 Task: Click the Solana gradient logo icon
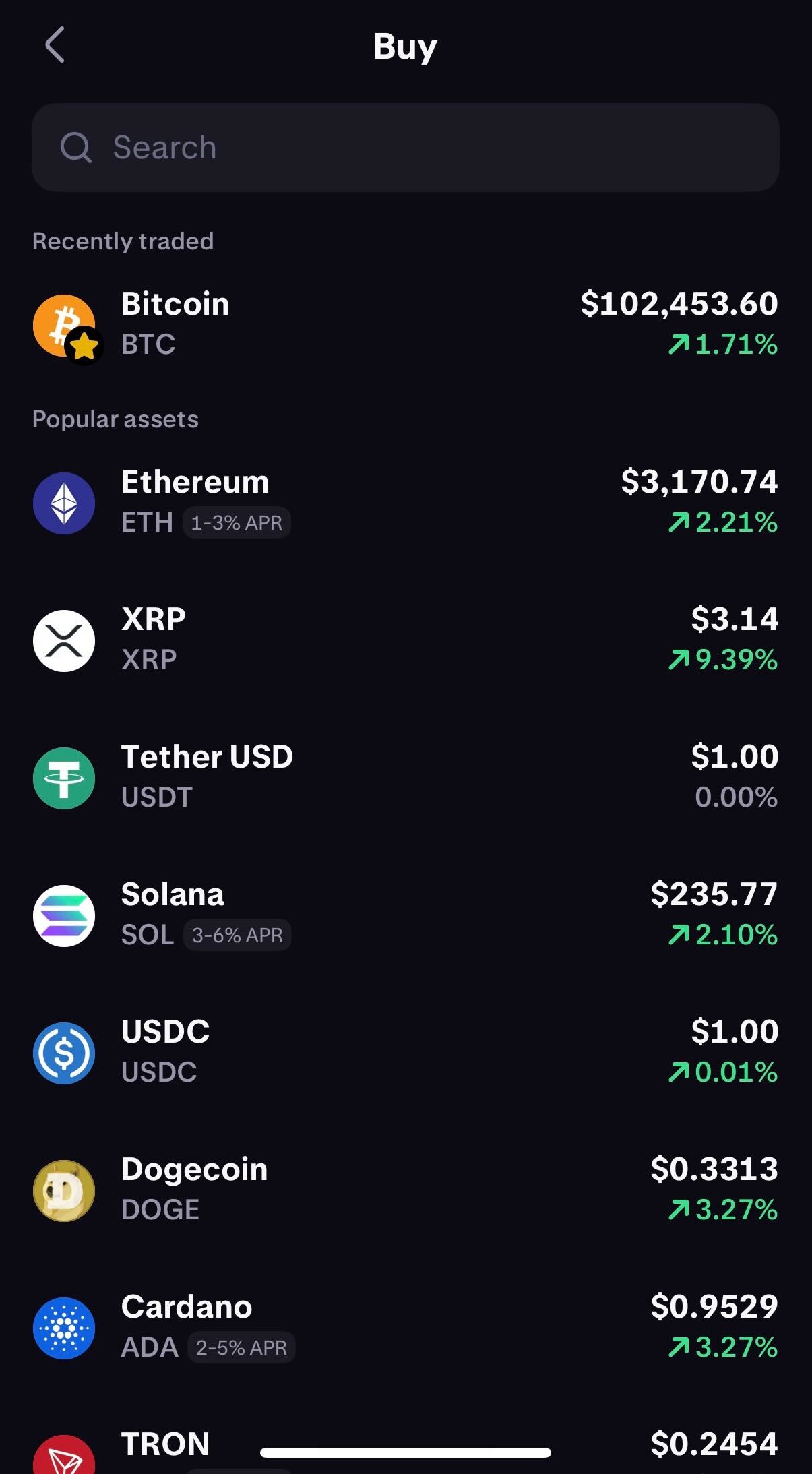pyautogui.click(x=65, y=916)
